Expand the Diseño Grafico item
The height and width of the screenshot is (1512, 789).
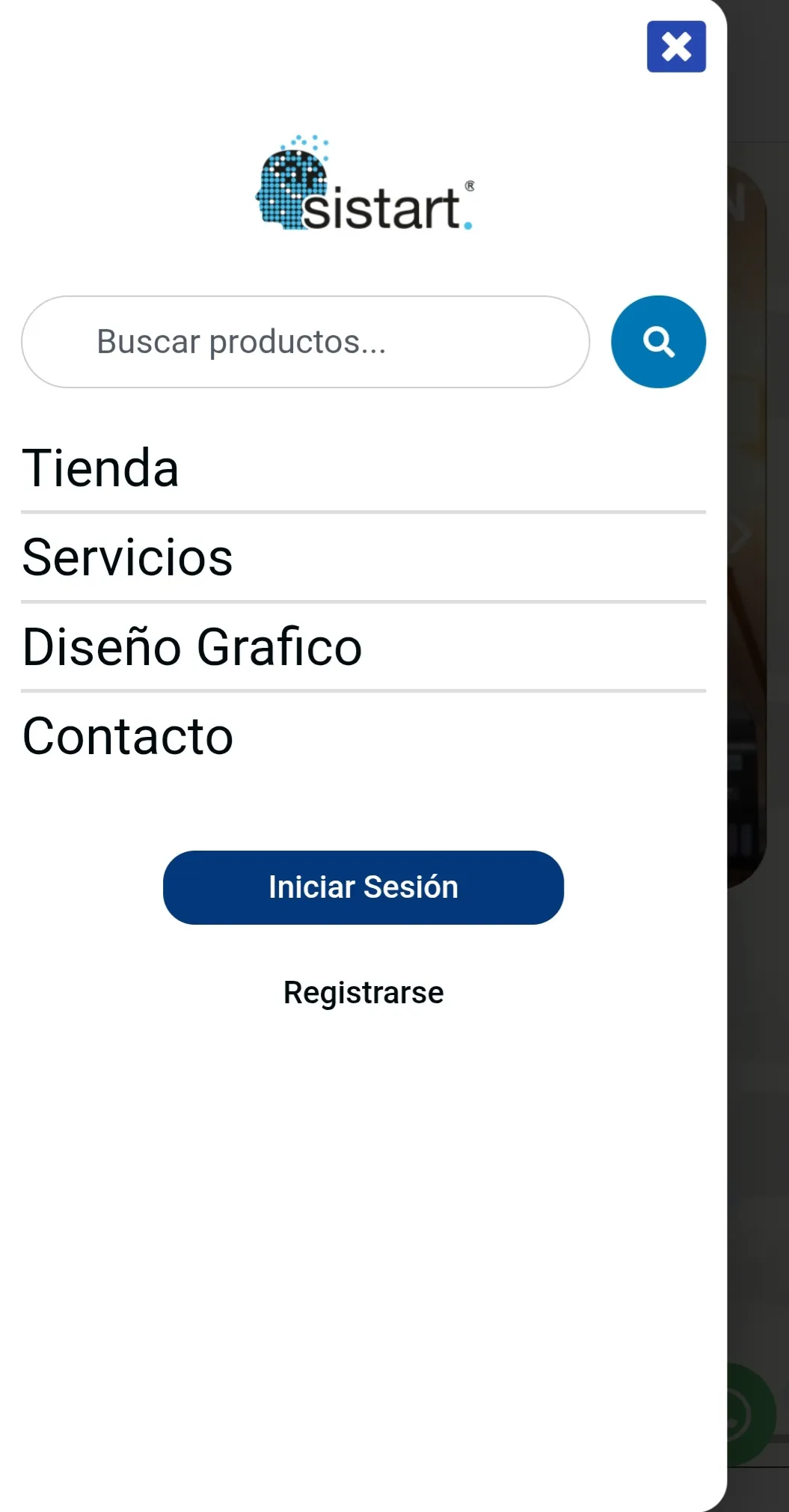191,646
